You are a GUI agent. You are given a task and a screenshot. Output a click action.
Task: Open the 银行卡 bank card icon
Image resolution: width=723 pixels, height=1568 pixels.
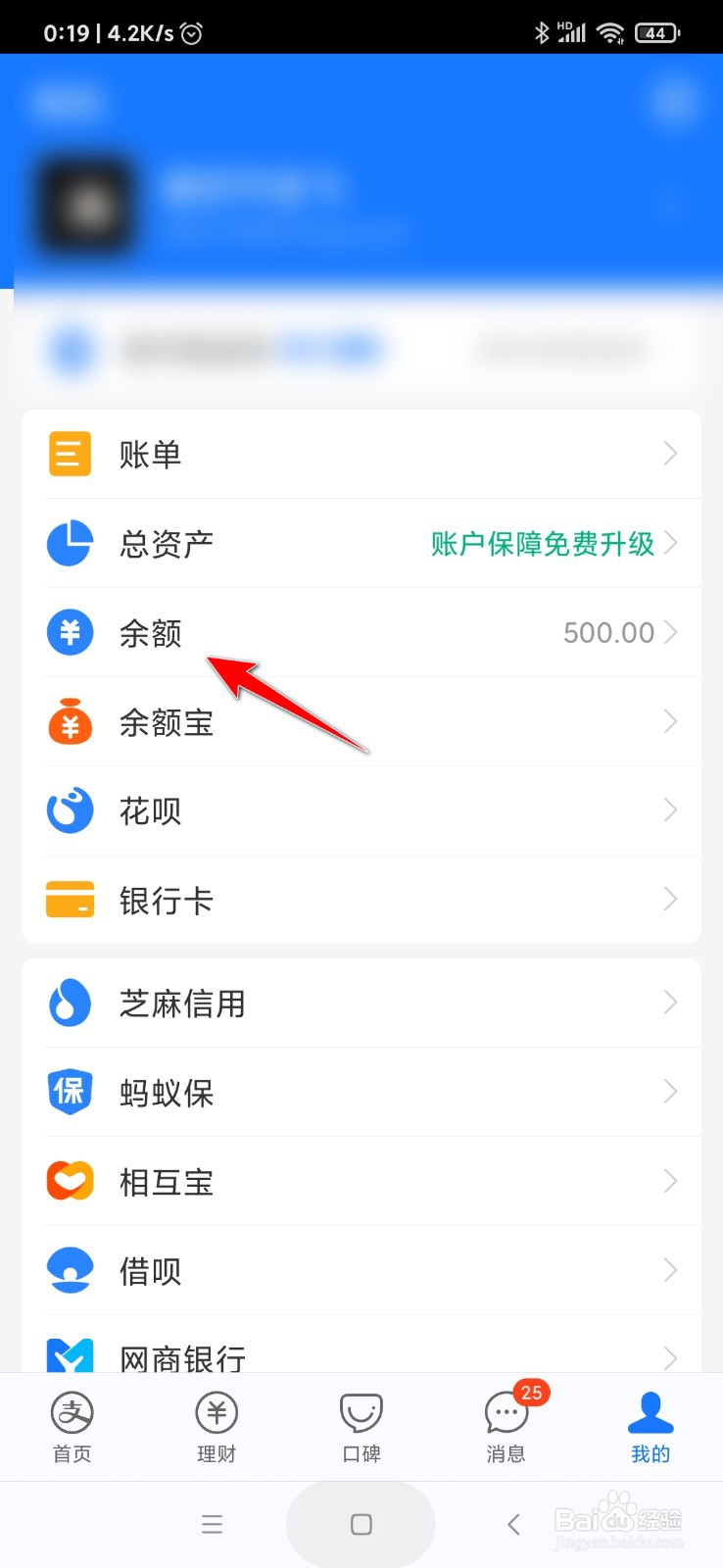[69, 899]
